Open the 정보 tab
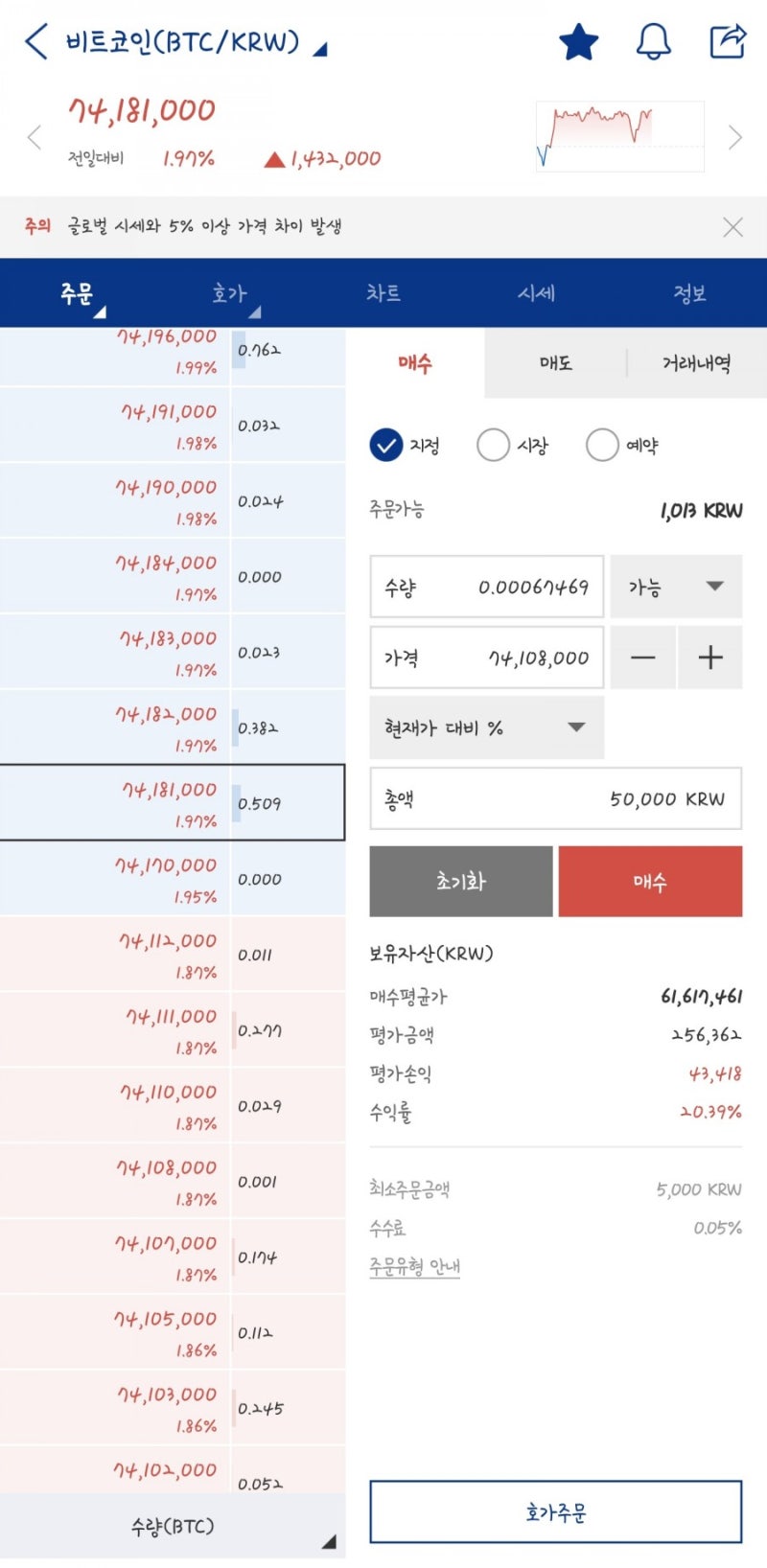Viewport: 767px width, 1568px height. point(690,293)
